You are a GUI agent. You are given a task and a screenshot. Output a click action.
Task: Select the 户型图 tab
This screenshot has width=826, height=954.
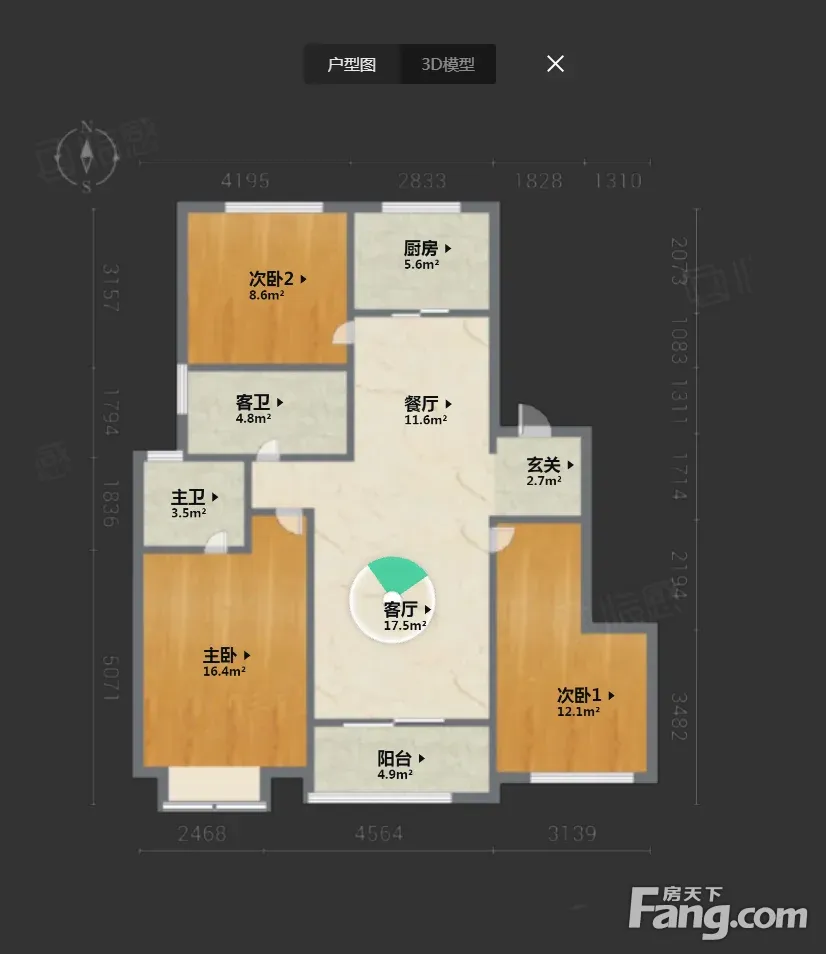click(352, 65)
